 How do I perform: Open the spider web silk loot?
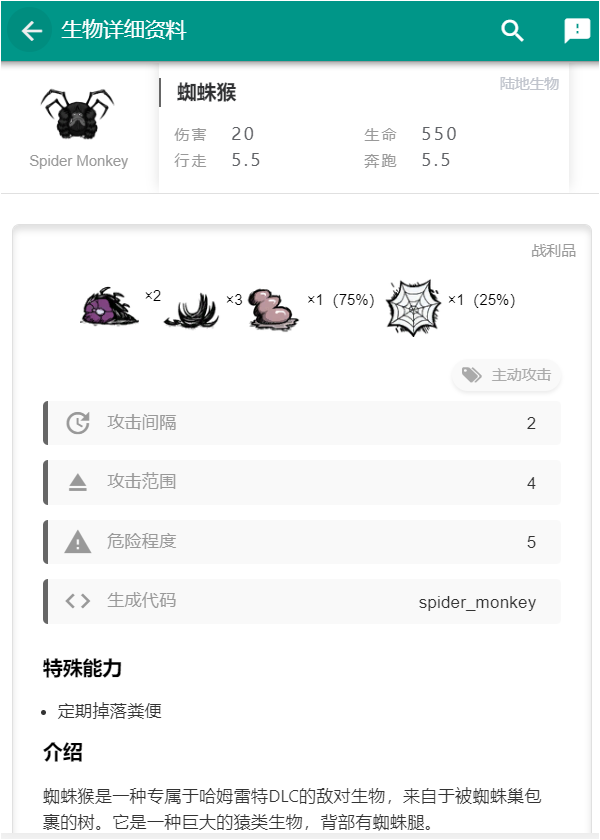[x=413, y=308]
